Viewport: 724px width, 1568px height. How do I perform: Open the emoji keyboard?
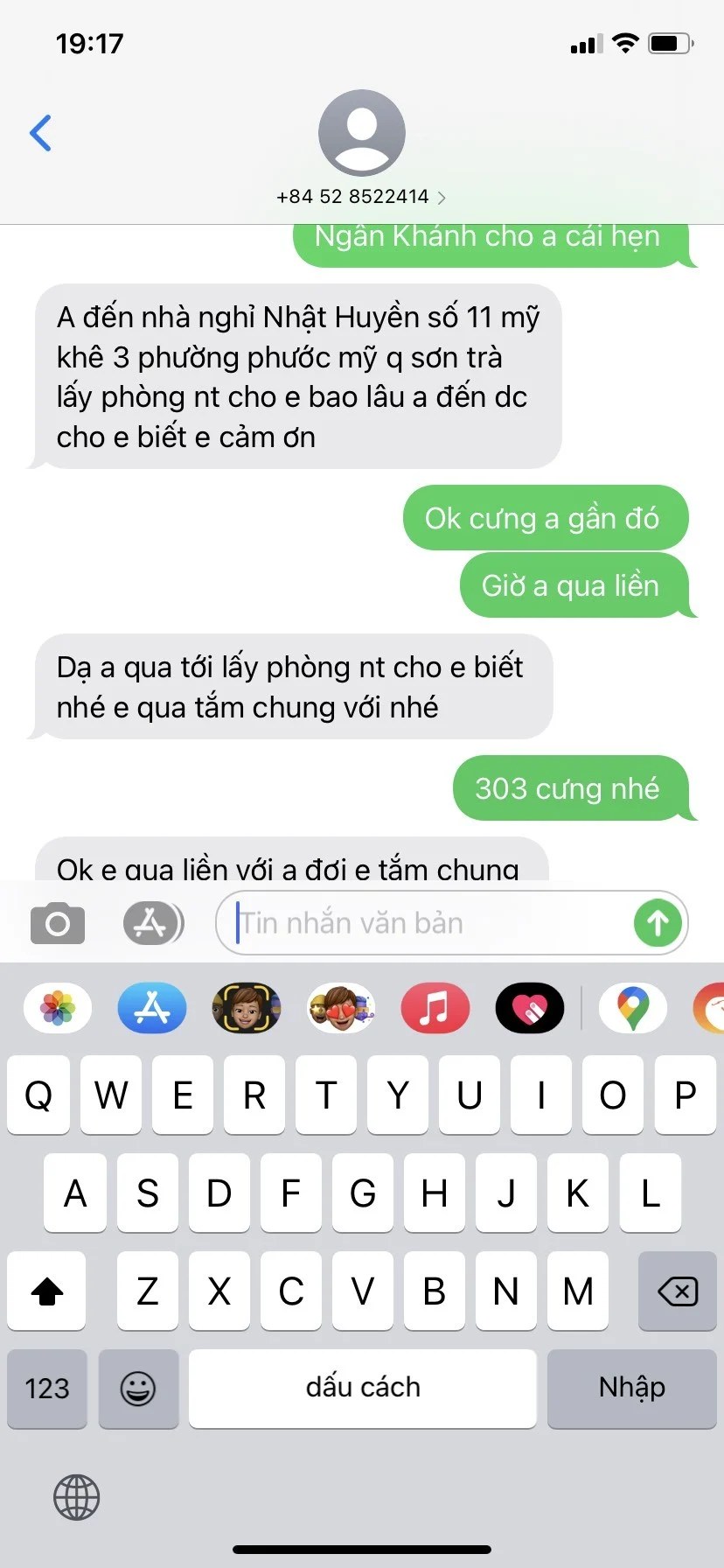(138, 1389)
